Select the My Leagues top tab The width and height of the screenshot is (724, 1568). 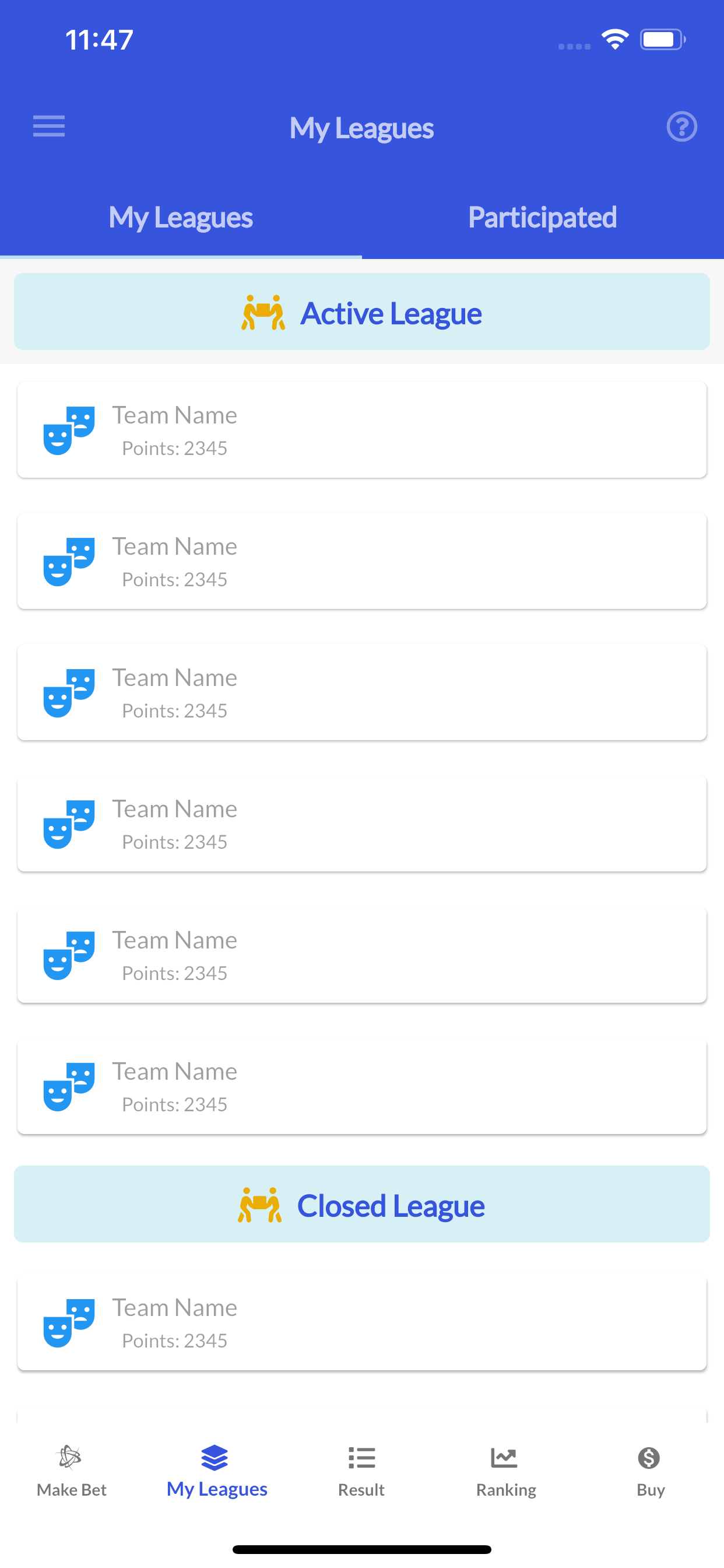coord(181,218)
